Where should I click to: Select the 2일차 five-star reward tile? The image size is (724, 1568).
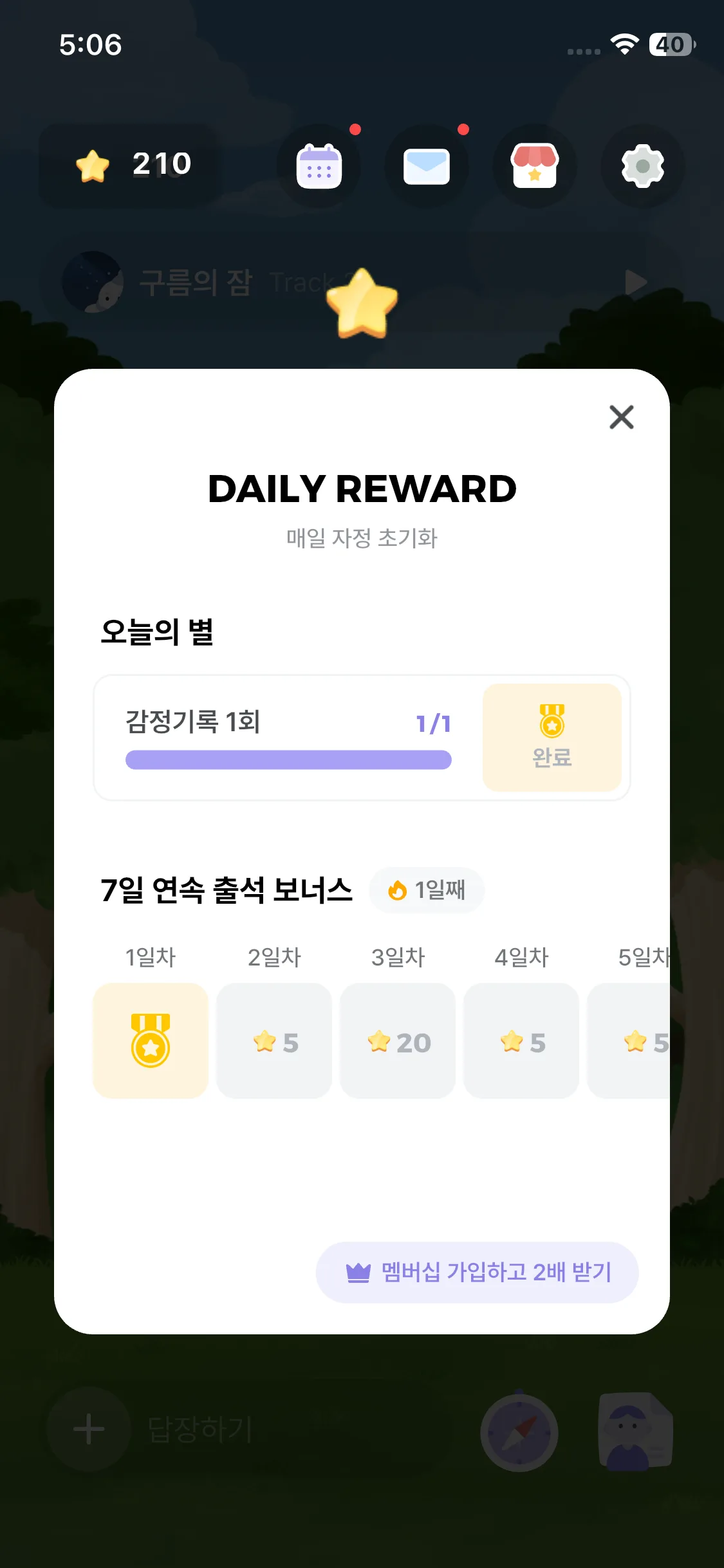(x=274, y=1040)
